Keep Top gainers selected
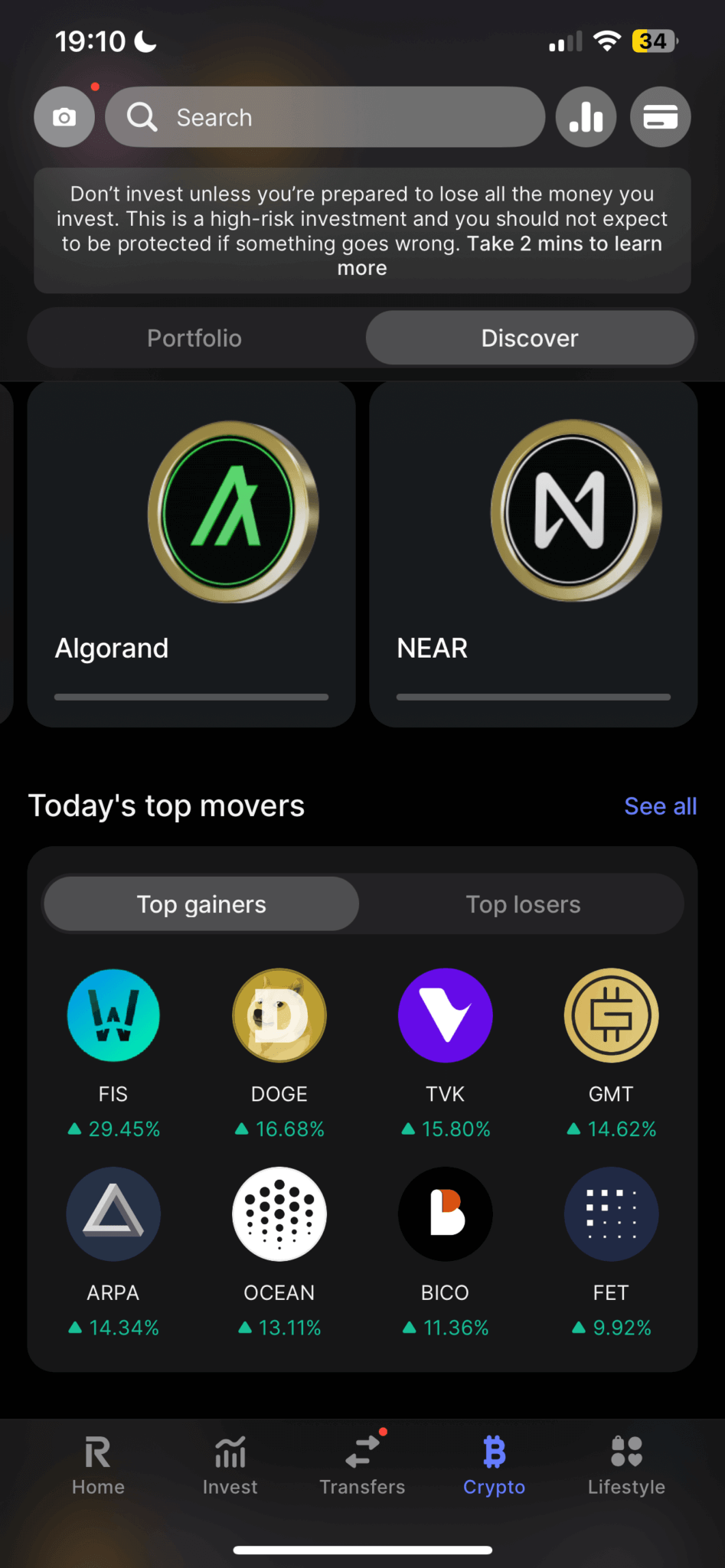Image resolution: width=725 pixels, height=1568 pixels. coord(200,904)
